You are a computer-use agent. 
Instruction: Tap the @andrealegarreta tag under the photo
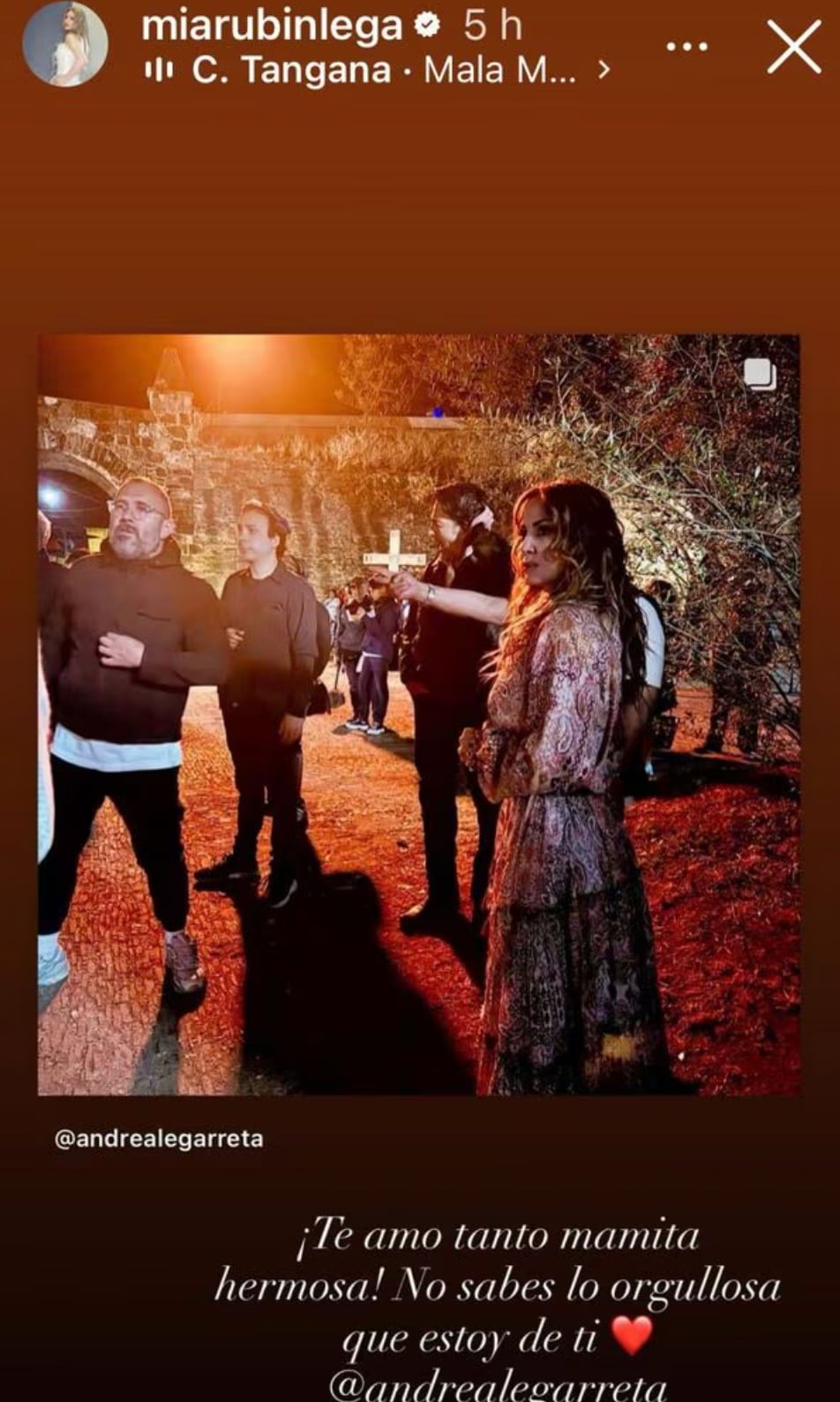(159, 1139)
